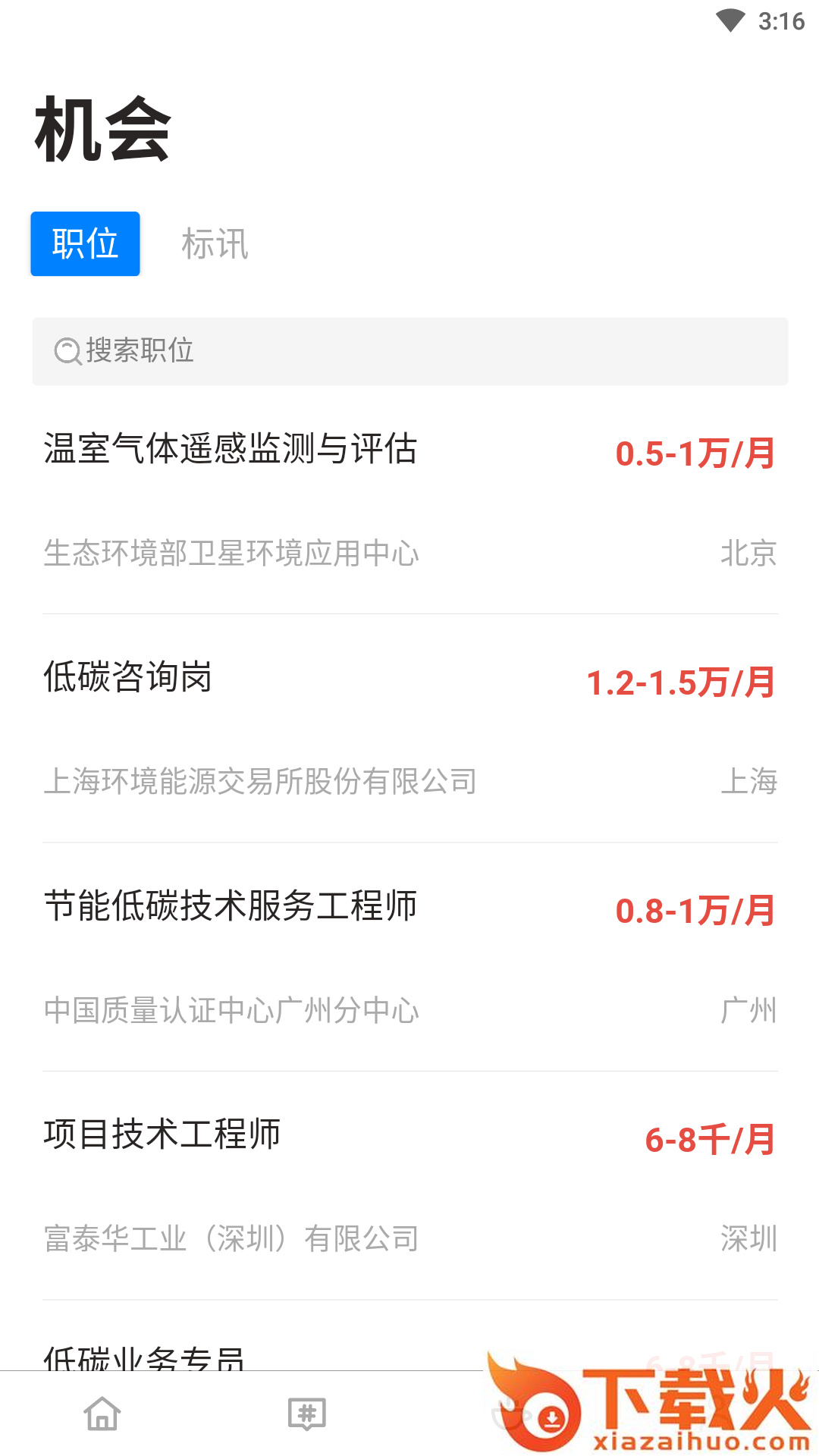View the 低碳咨询岗 position details

pyautogui.click(x=409, y=728)
